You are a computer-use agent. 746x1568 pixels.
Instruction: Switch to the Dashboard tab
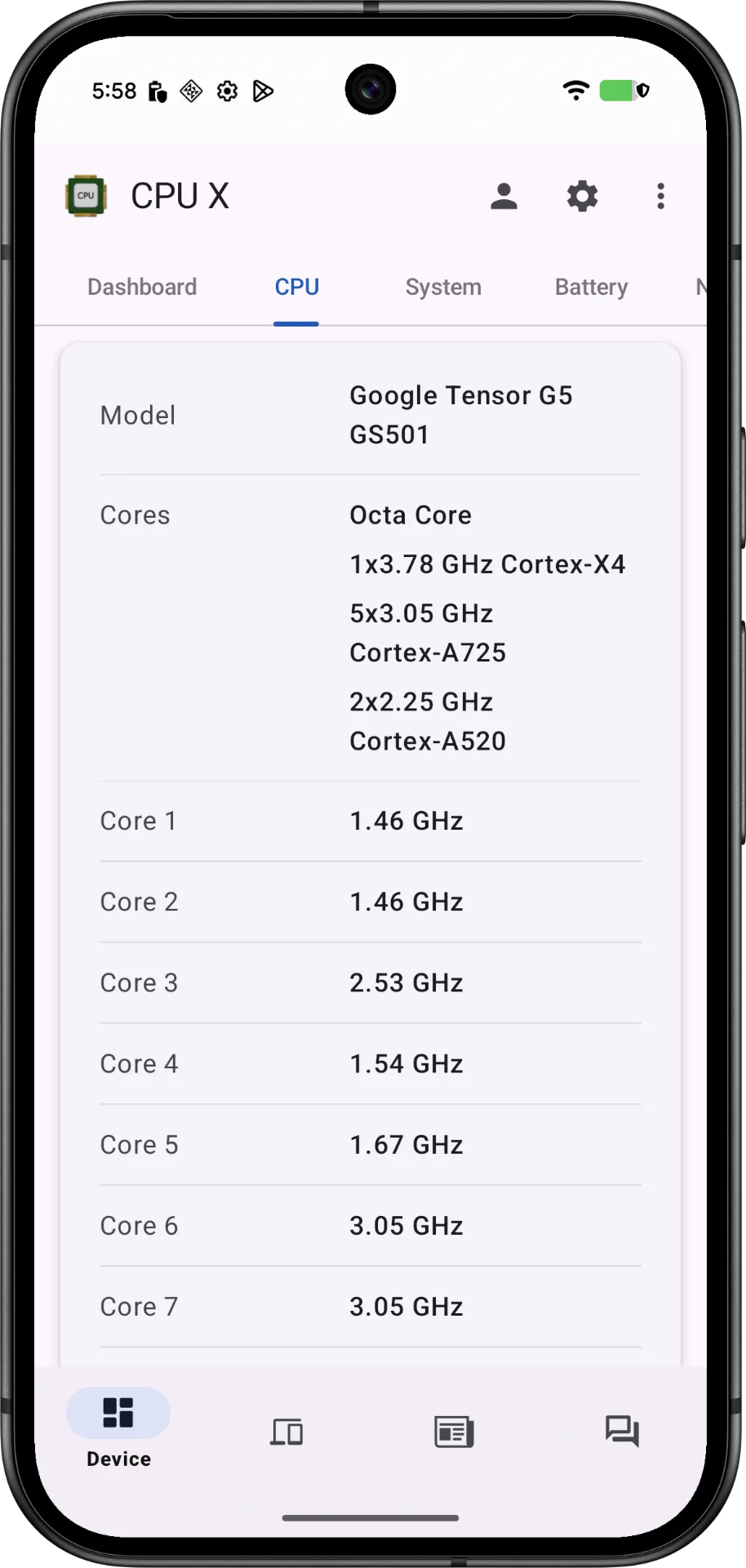[142, 287]
